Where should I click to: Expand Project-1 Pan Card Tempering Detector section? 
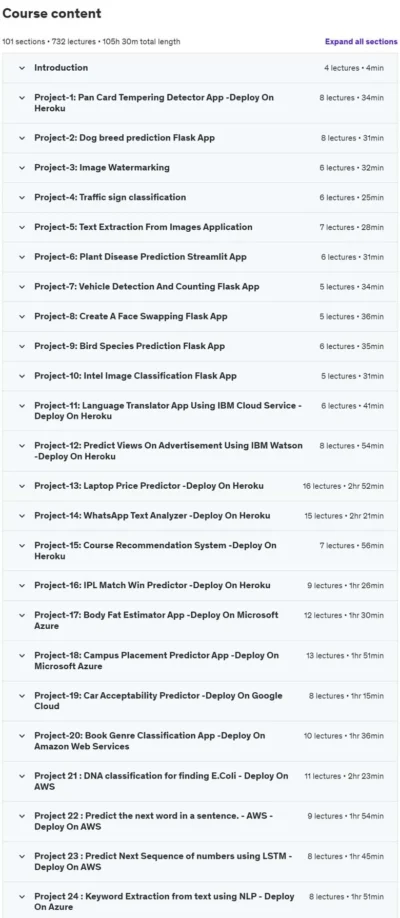click(x=200, y=103)
